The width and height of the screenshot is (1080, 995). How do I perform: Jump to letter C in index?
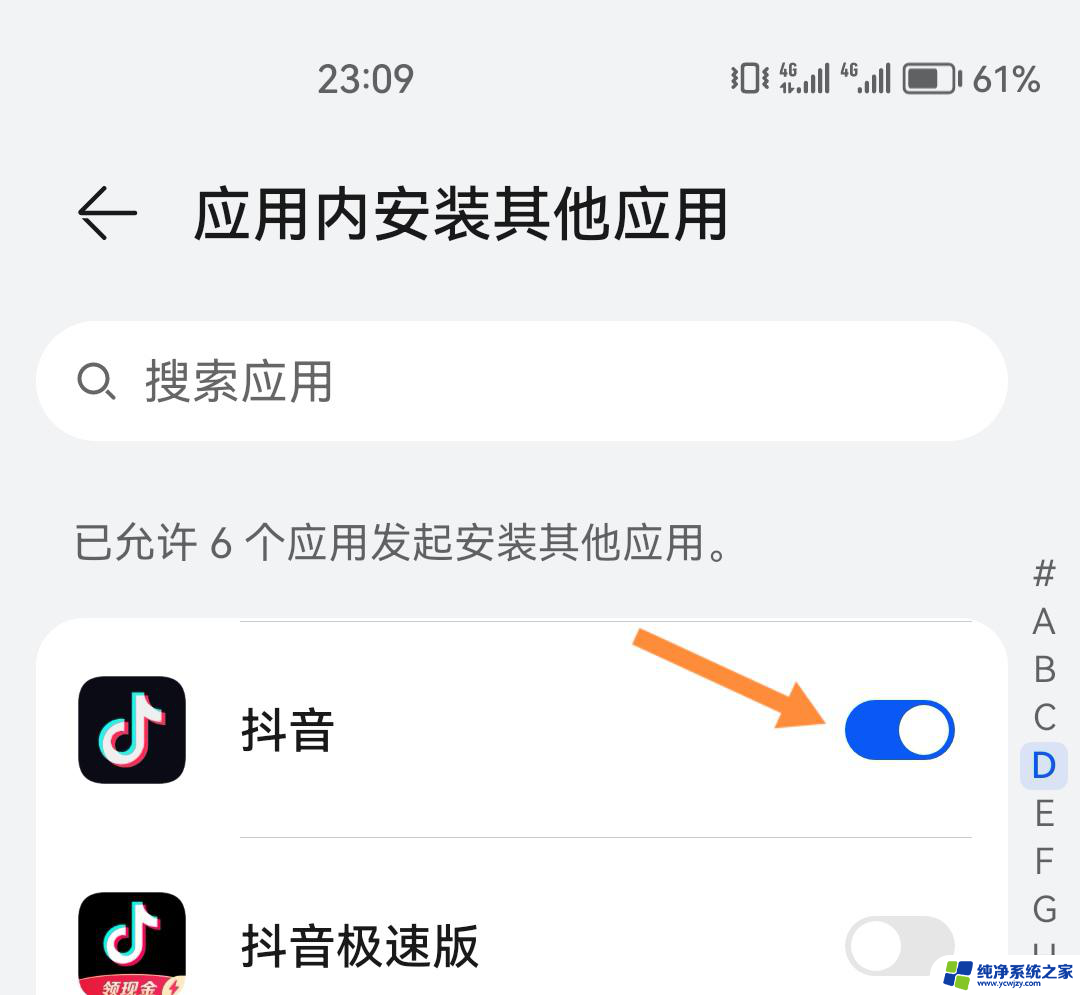(x=1044, y=717)
